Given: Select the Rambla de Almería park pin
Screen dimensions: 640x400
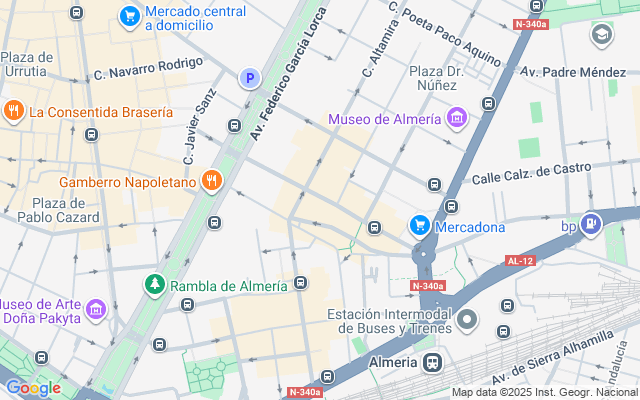Looking at the screenshot, I should point(155,285).
